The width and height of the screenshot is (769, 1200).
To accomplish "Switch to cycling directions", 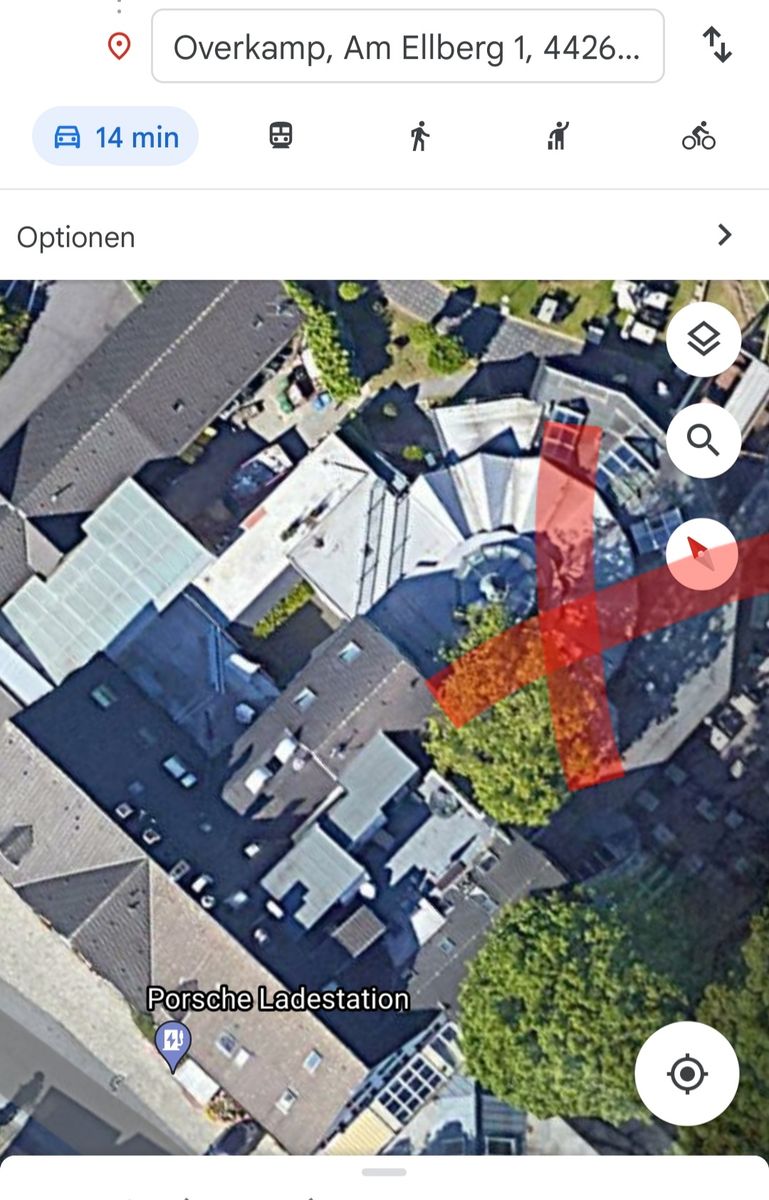I will (x=698, y=136).
